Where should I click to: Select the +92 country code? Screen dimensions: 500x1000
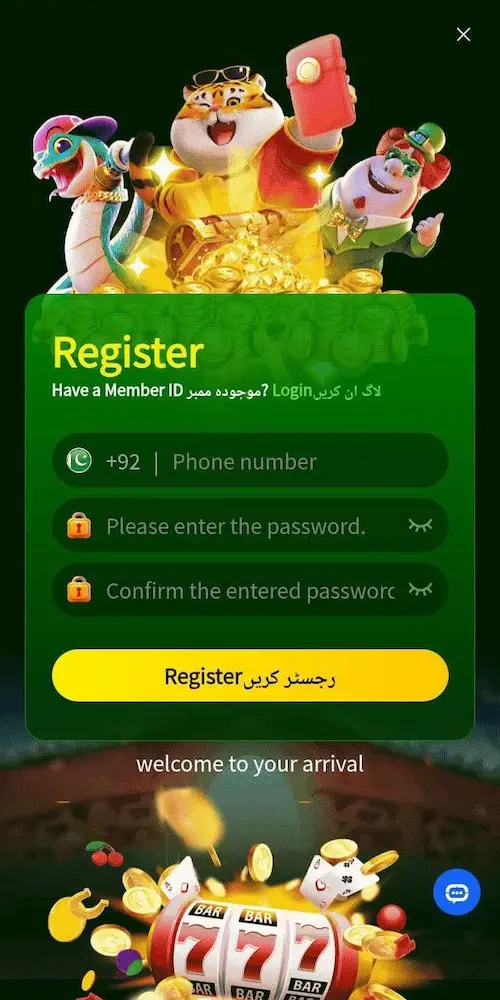pyautogui.click(x=123, y=462)
